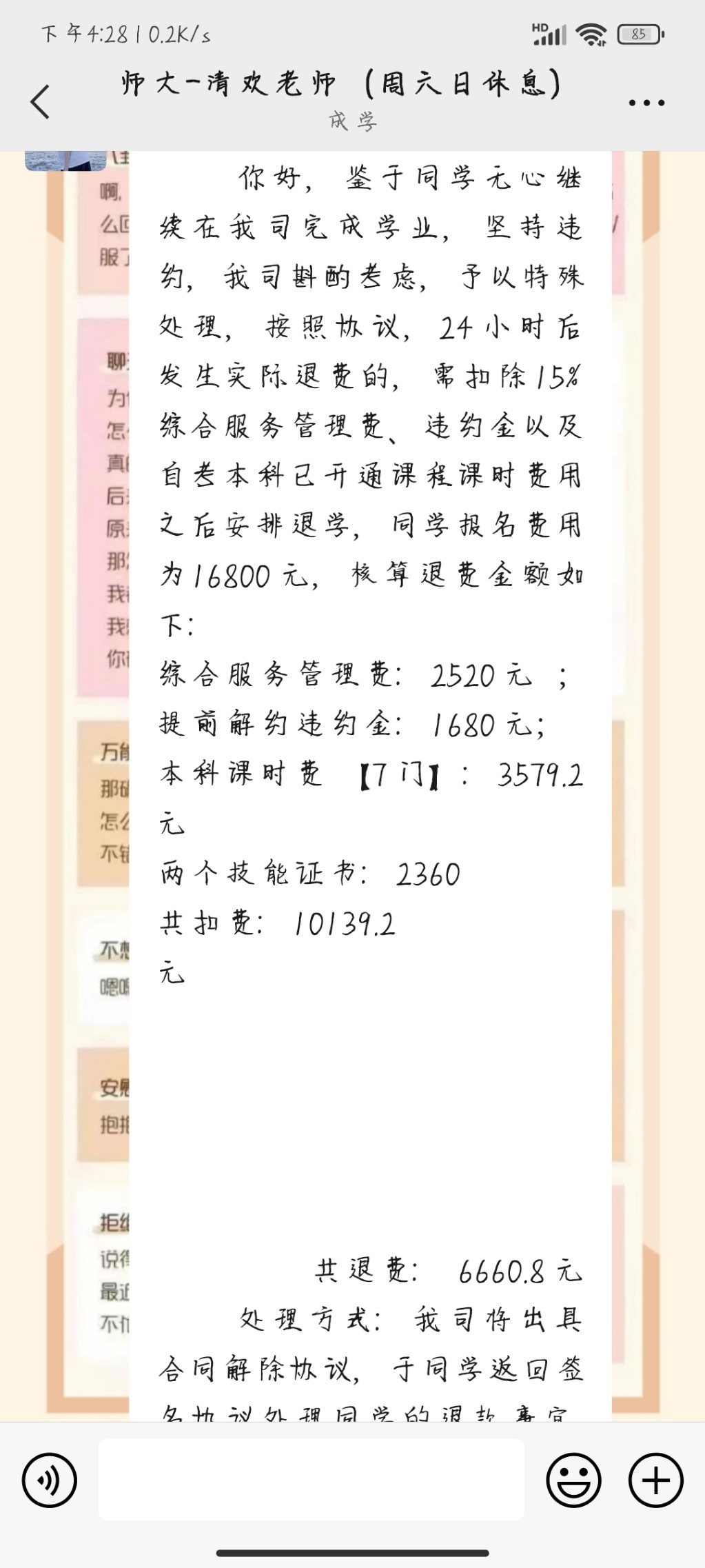705x1568 pixels.
Task: Open the three-dot chat options menu
Action: click(x=646, y=103)
